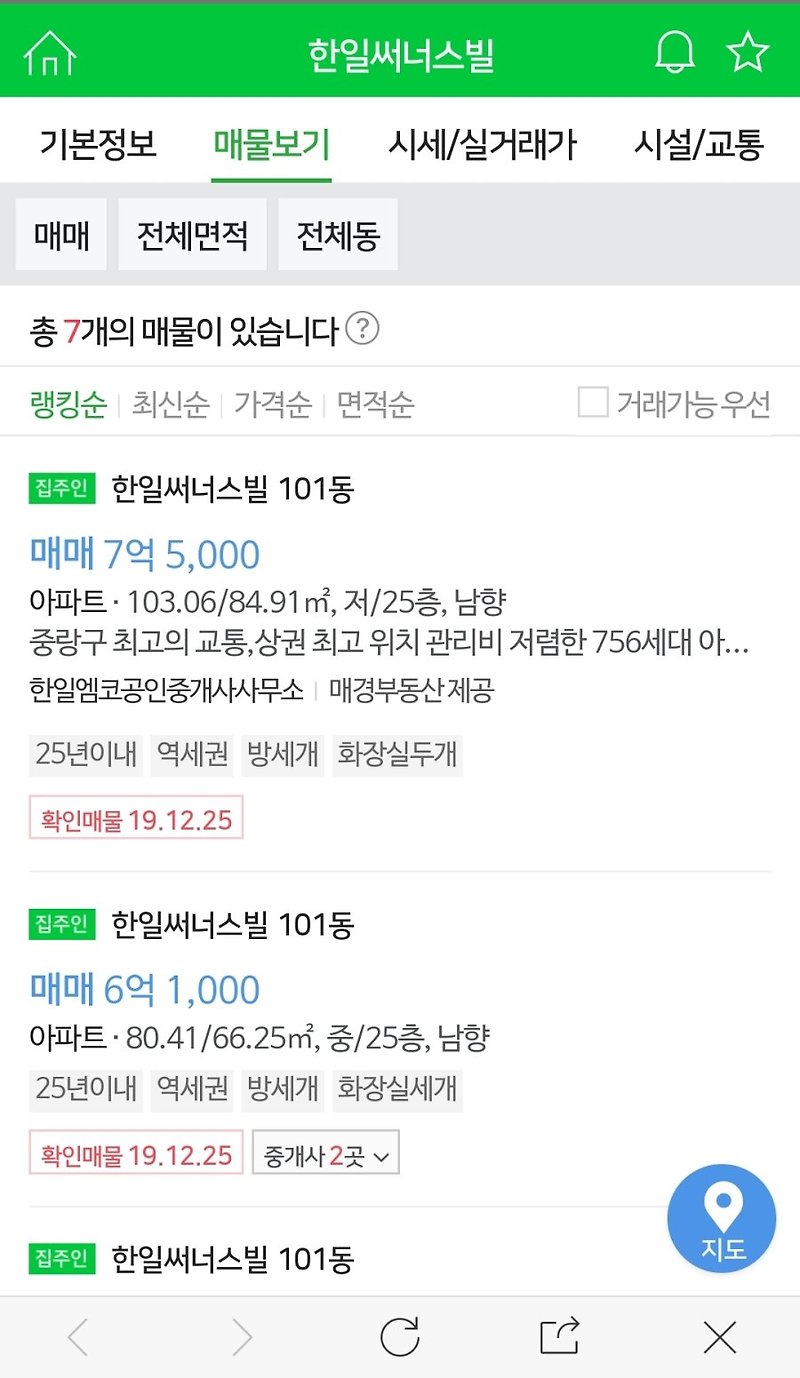
Task: Open the 매매 7억 5,000 listing
Action: tap(145, 555)
